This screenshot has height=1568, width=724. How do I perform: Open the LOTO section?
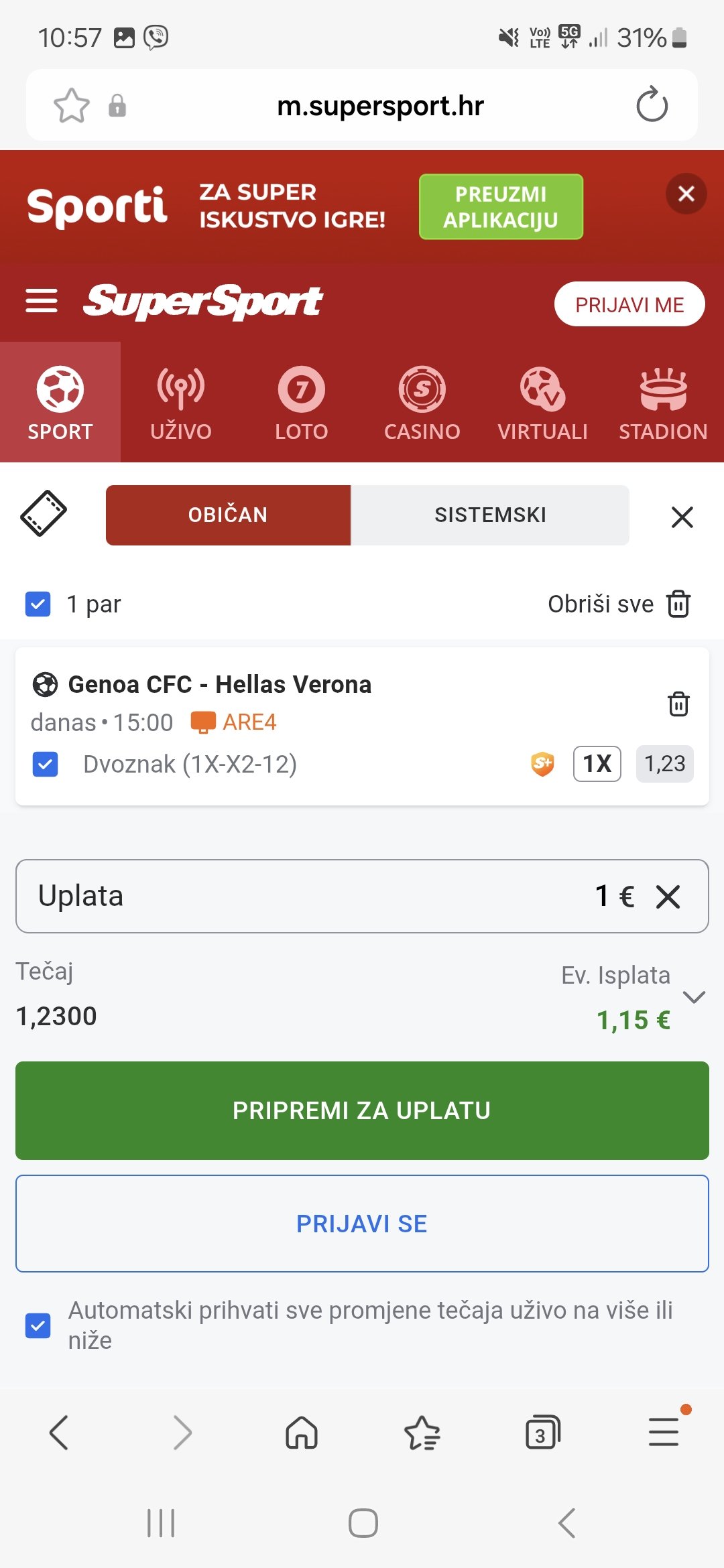click(301, 403)
